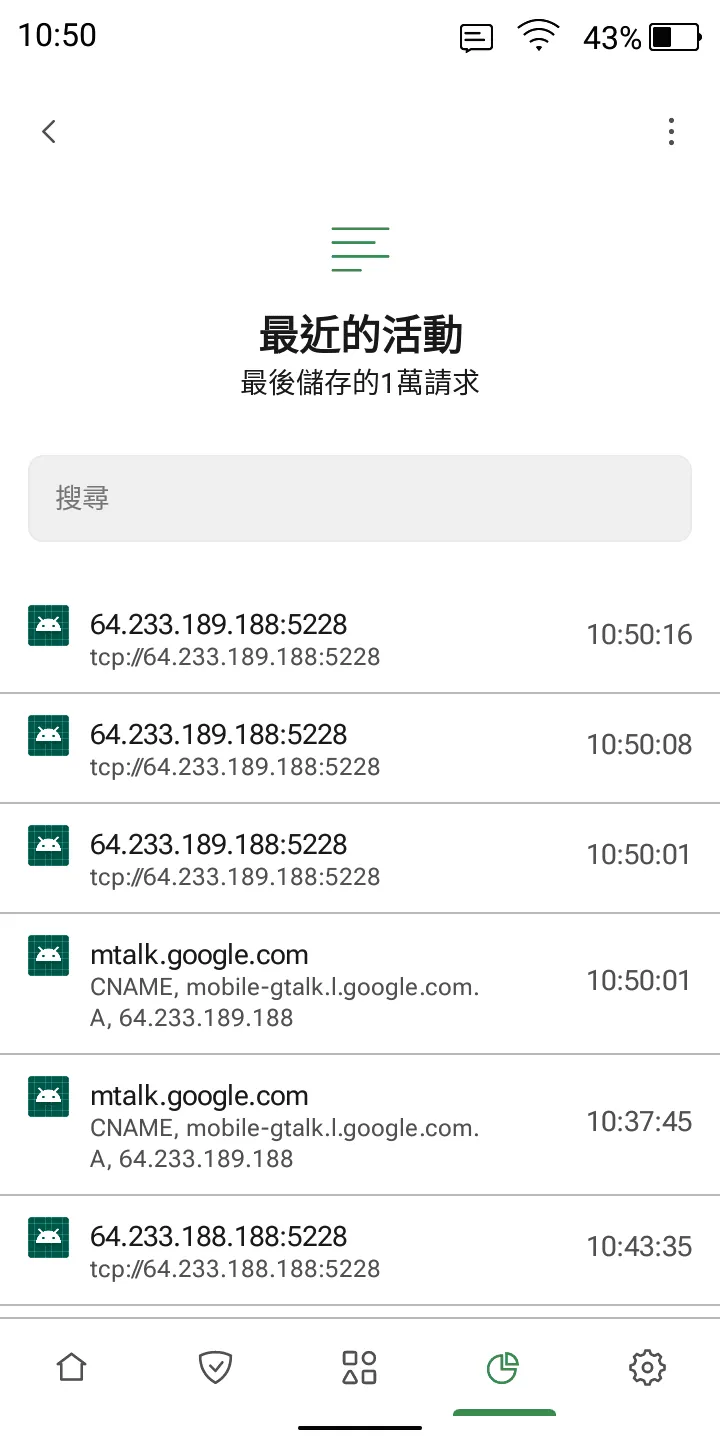Open the tcp://64.233.189.189.188:5228 request at 10:50:16
Viewport: 720px width, 1440px height.
coord(360,635)
